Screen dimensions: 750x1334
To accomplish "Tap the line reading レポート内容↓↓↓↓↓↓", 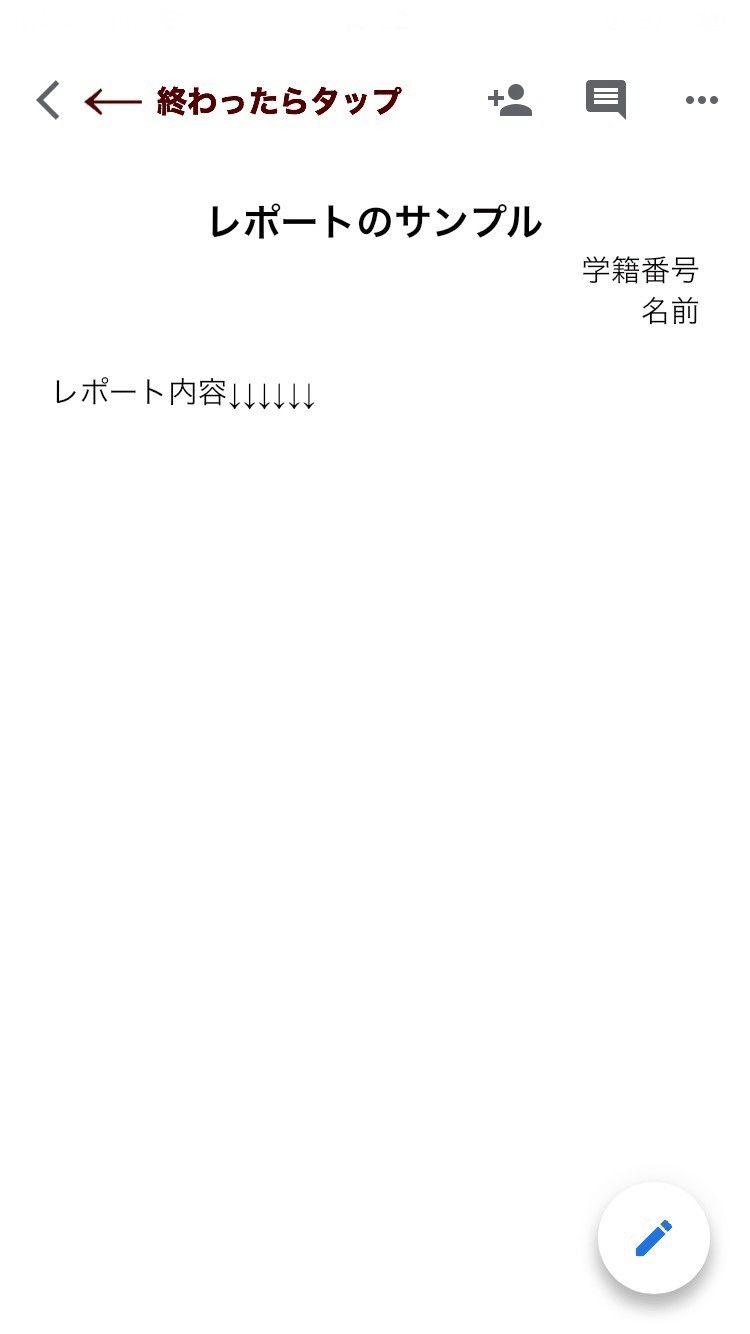I will coord(186,394).
